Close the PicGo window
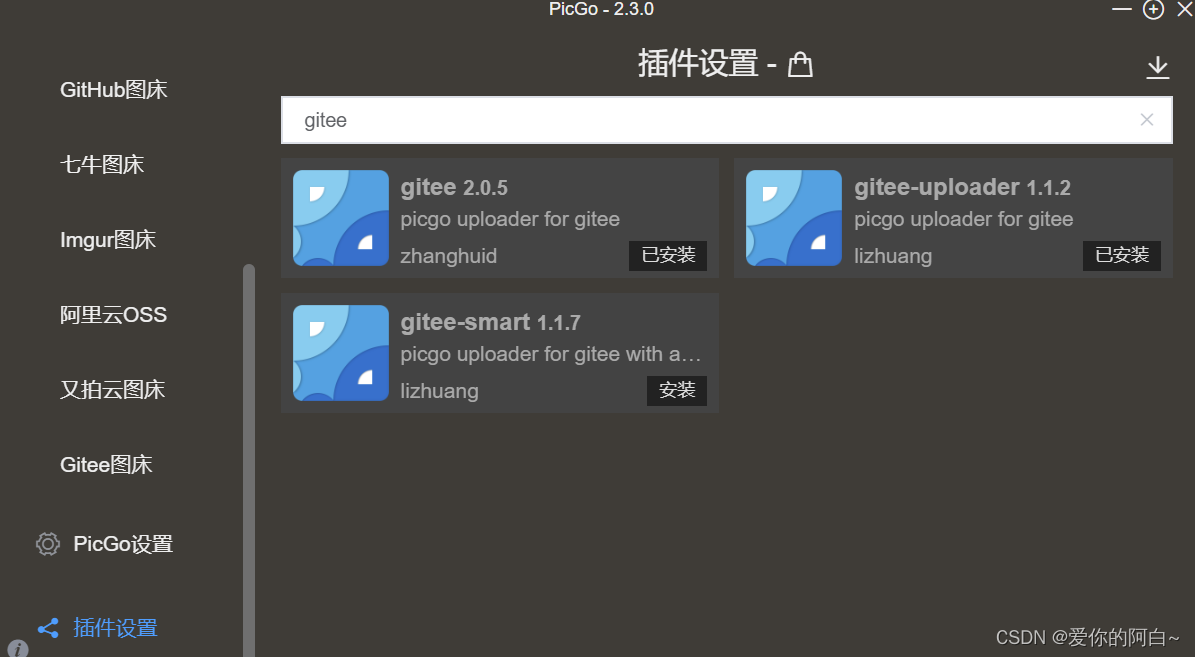This screenshot has width=1195, height=657. [1185, 9]
